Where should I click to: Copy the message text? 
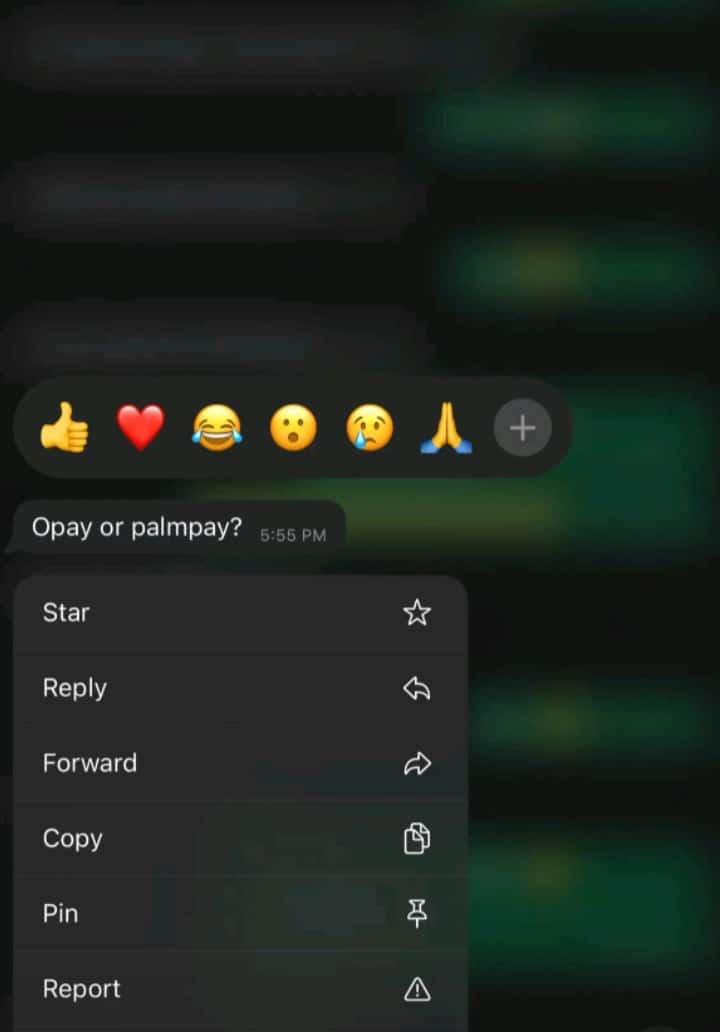(x=240, y=838)
